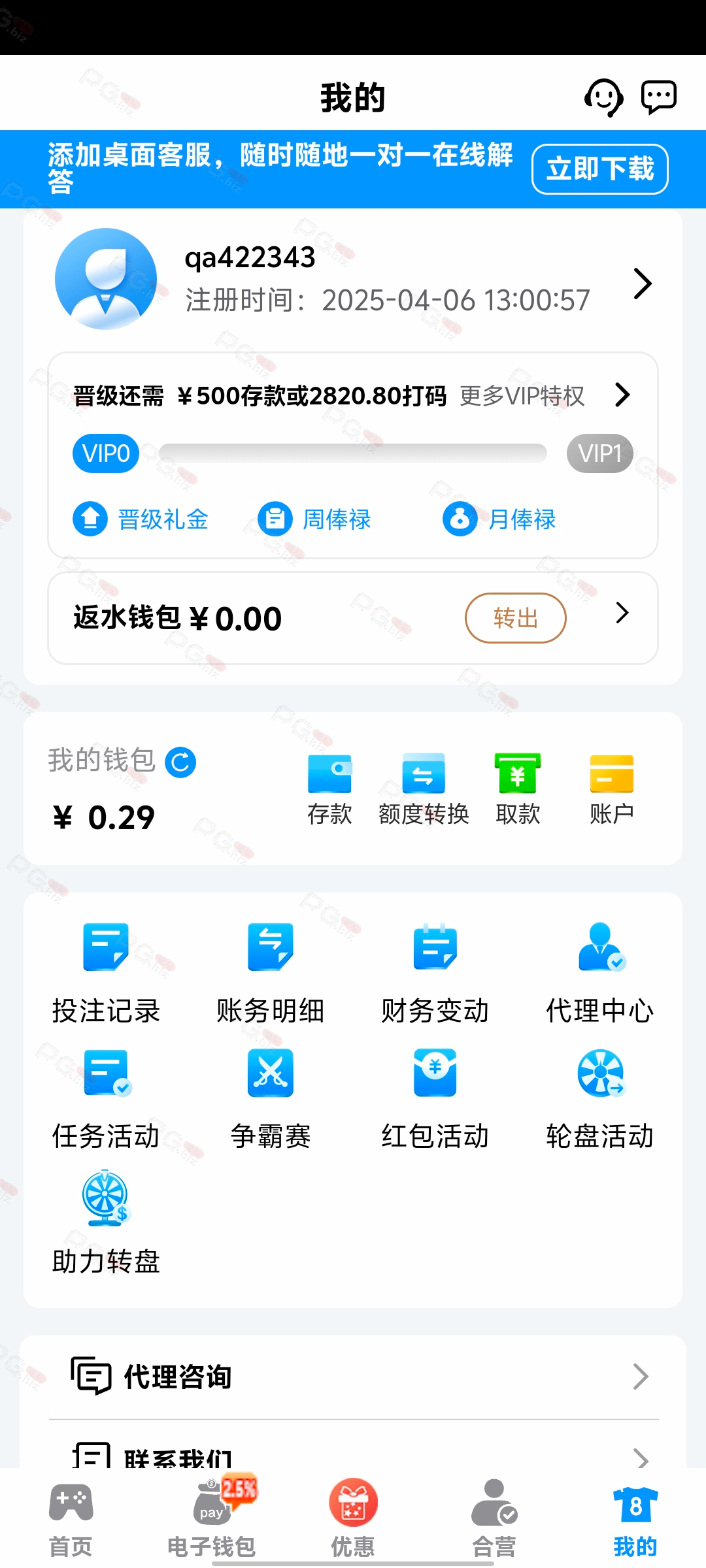Open 晋级礼金
Image resolution: width=706 pixels, height=1568 pixels.
[141, 519]
